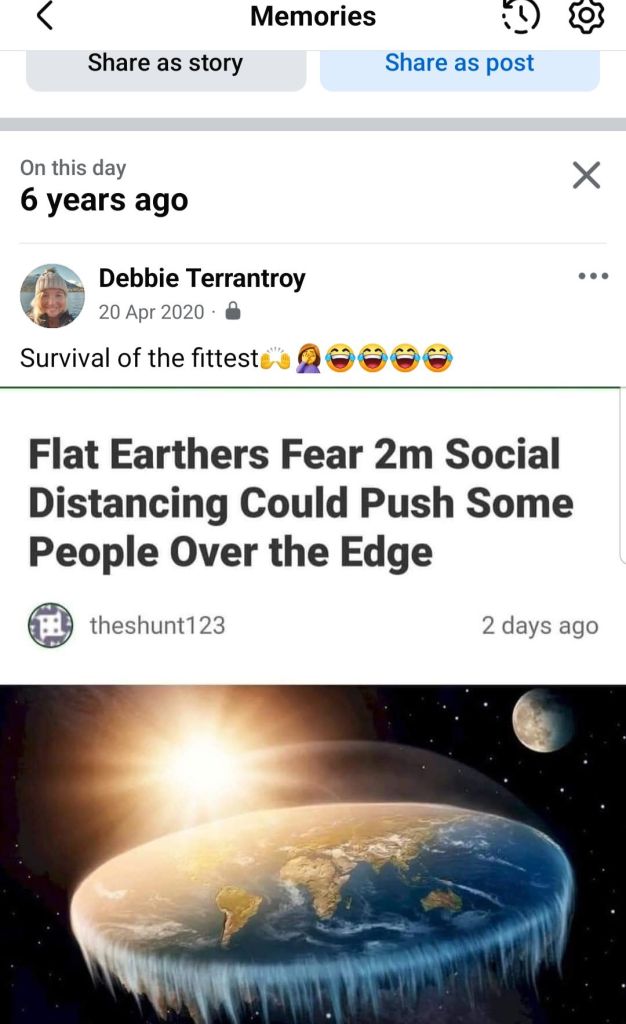Open Debbie Terrantroy's profile name
This screenshot has height=1024, width=626.
pyautogui.click(x=202, y=278)
